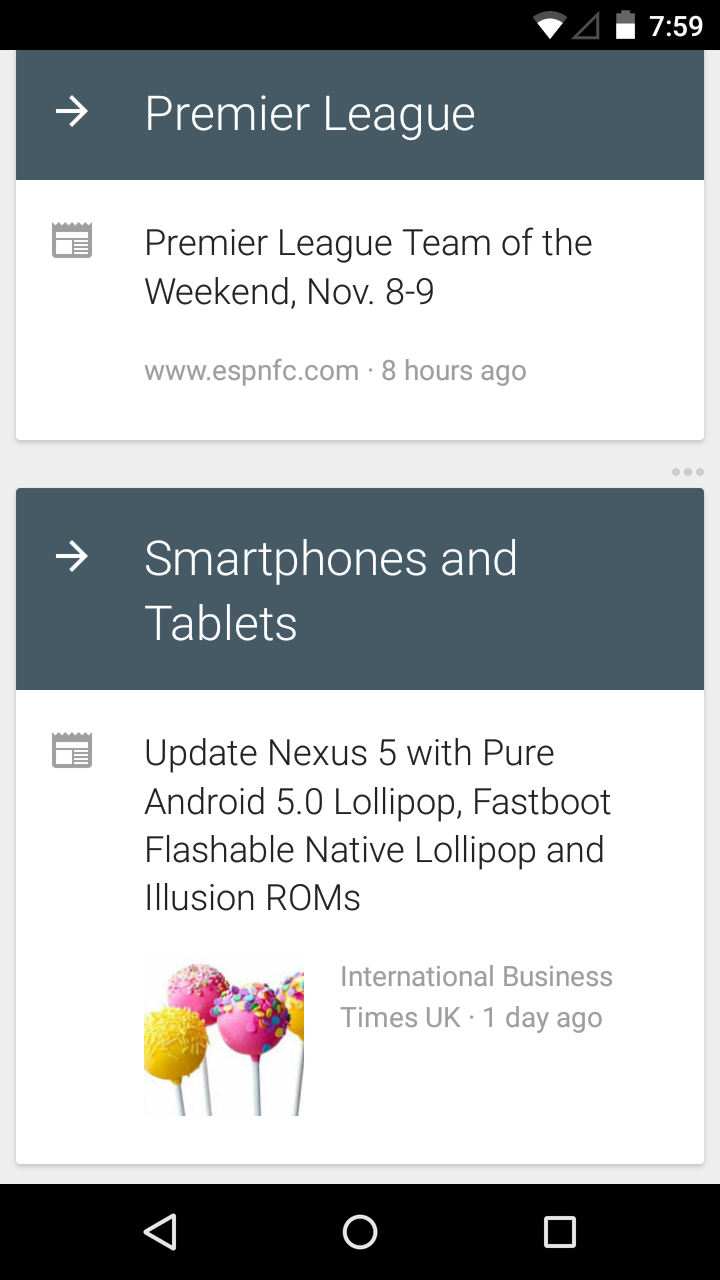This screenshot has width=720, height=1280.
Task: Open the Premier League topic header
Action: [x=310, y=114]
